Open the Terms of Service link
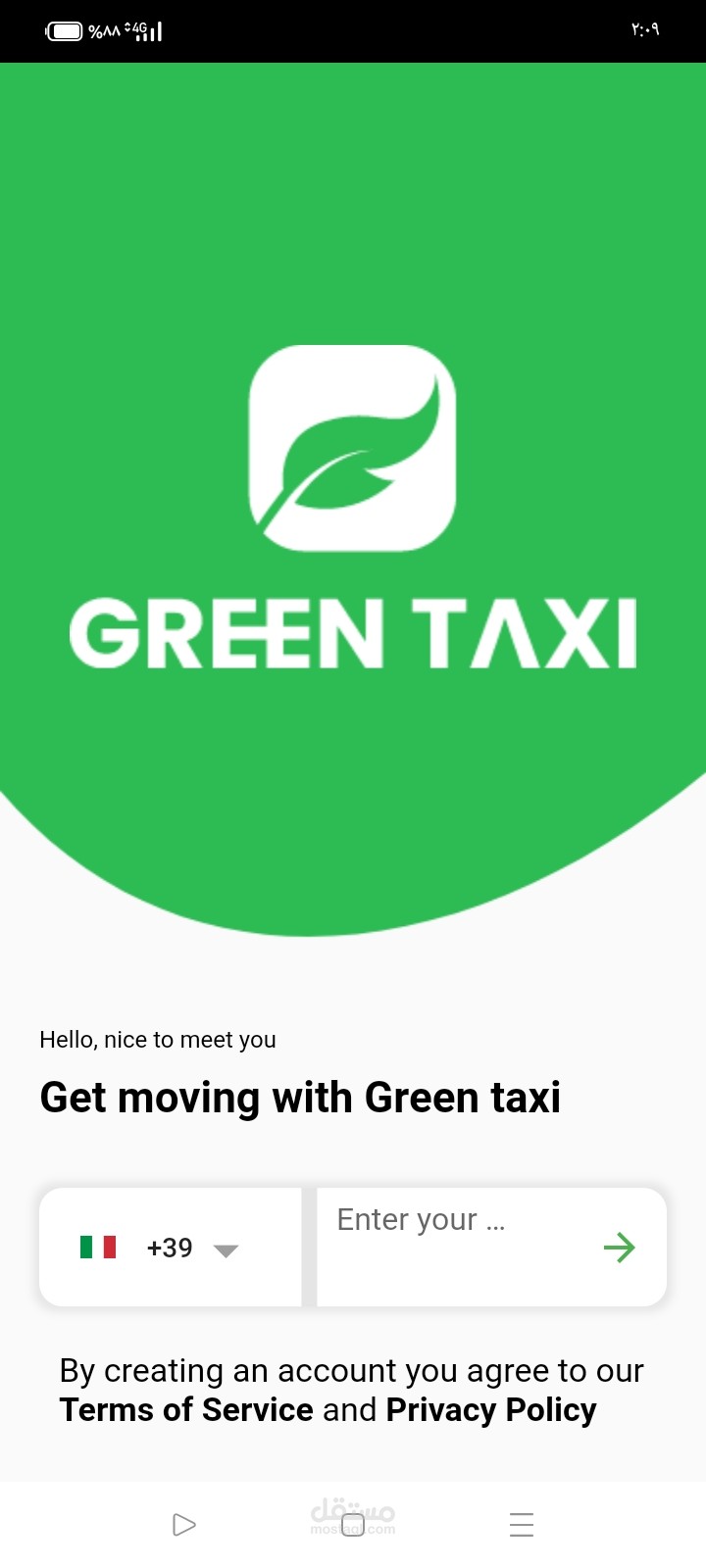Viewport: 706px width, 1568px height. coord(186,1410)
